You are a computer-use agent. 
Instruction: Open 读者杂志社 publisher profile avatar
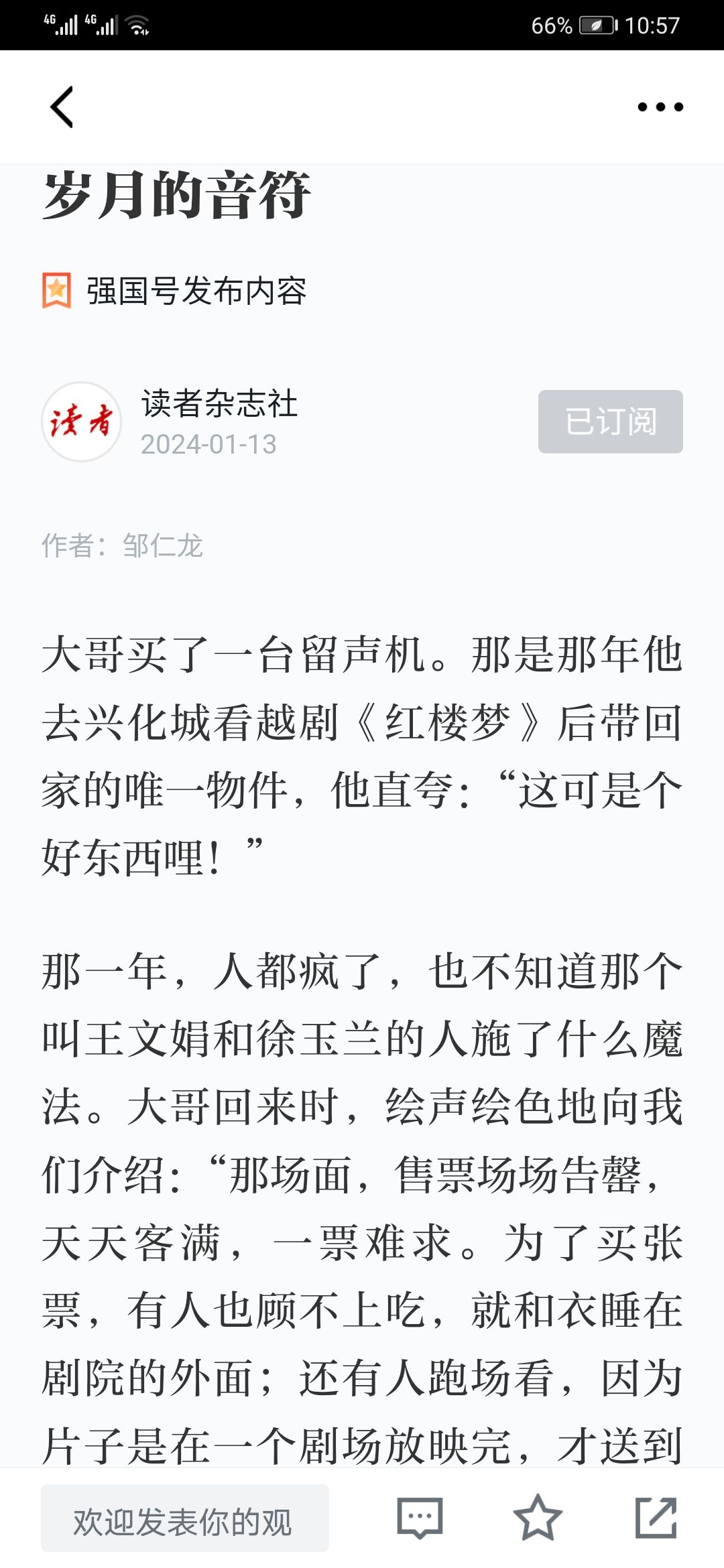82,421
